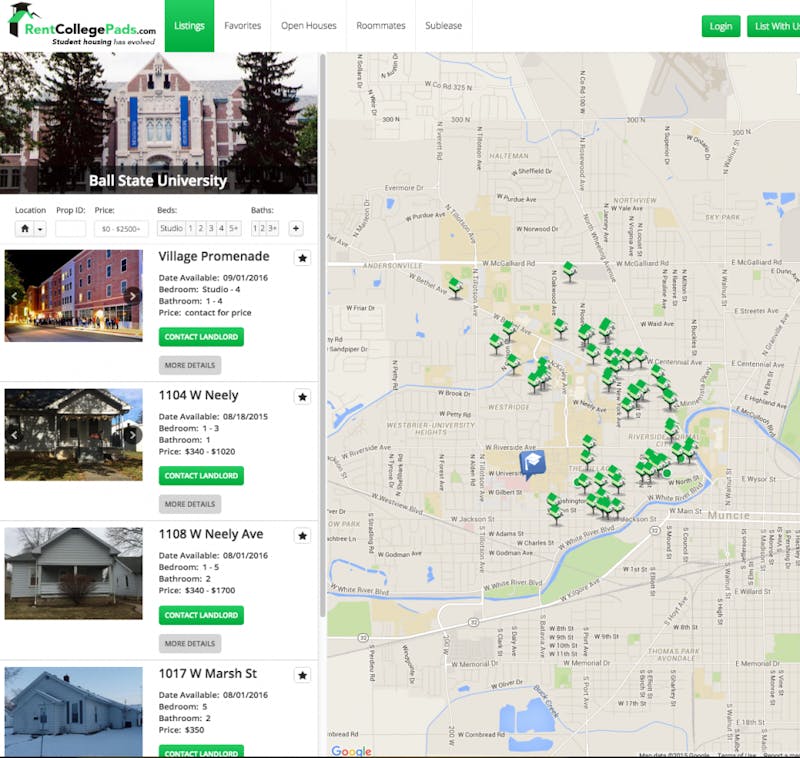Open the 1017 W Marsh St photo

(x=73, y=712)
